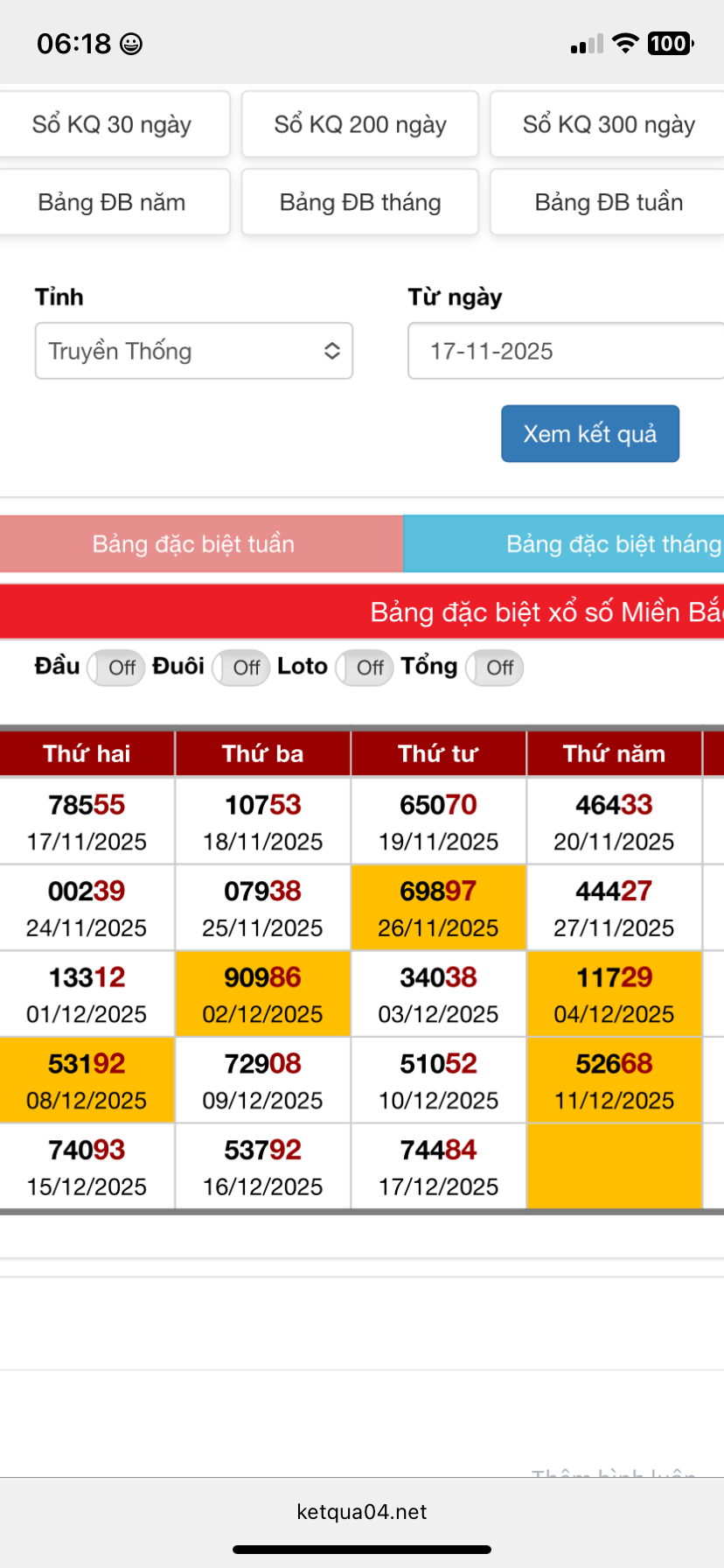Open the Sổ KQ 30 ngày page

112,125
